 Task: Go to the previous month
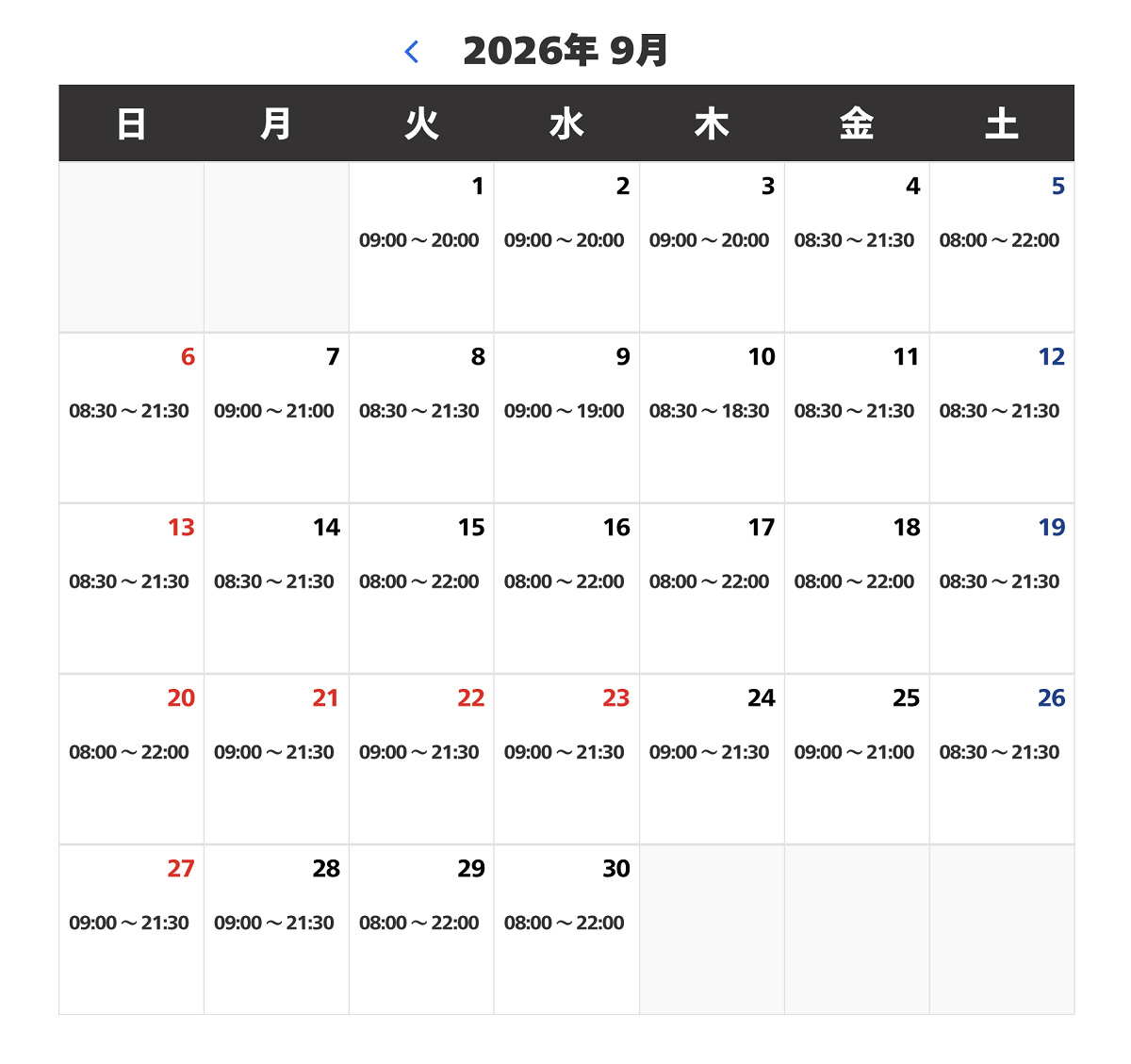click(x=412, y=52)
